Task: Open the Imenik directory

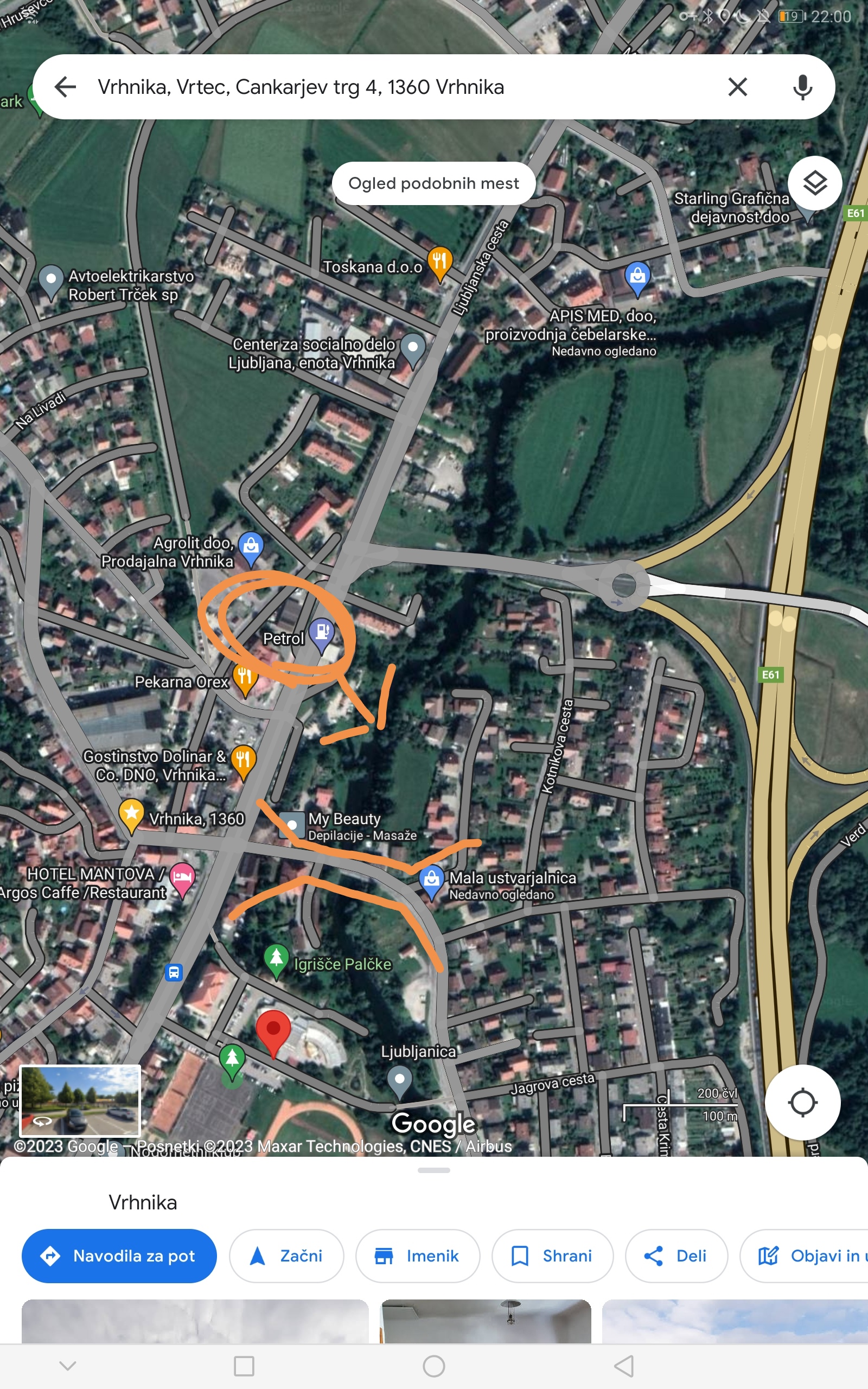Action: 417,1256
